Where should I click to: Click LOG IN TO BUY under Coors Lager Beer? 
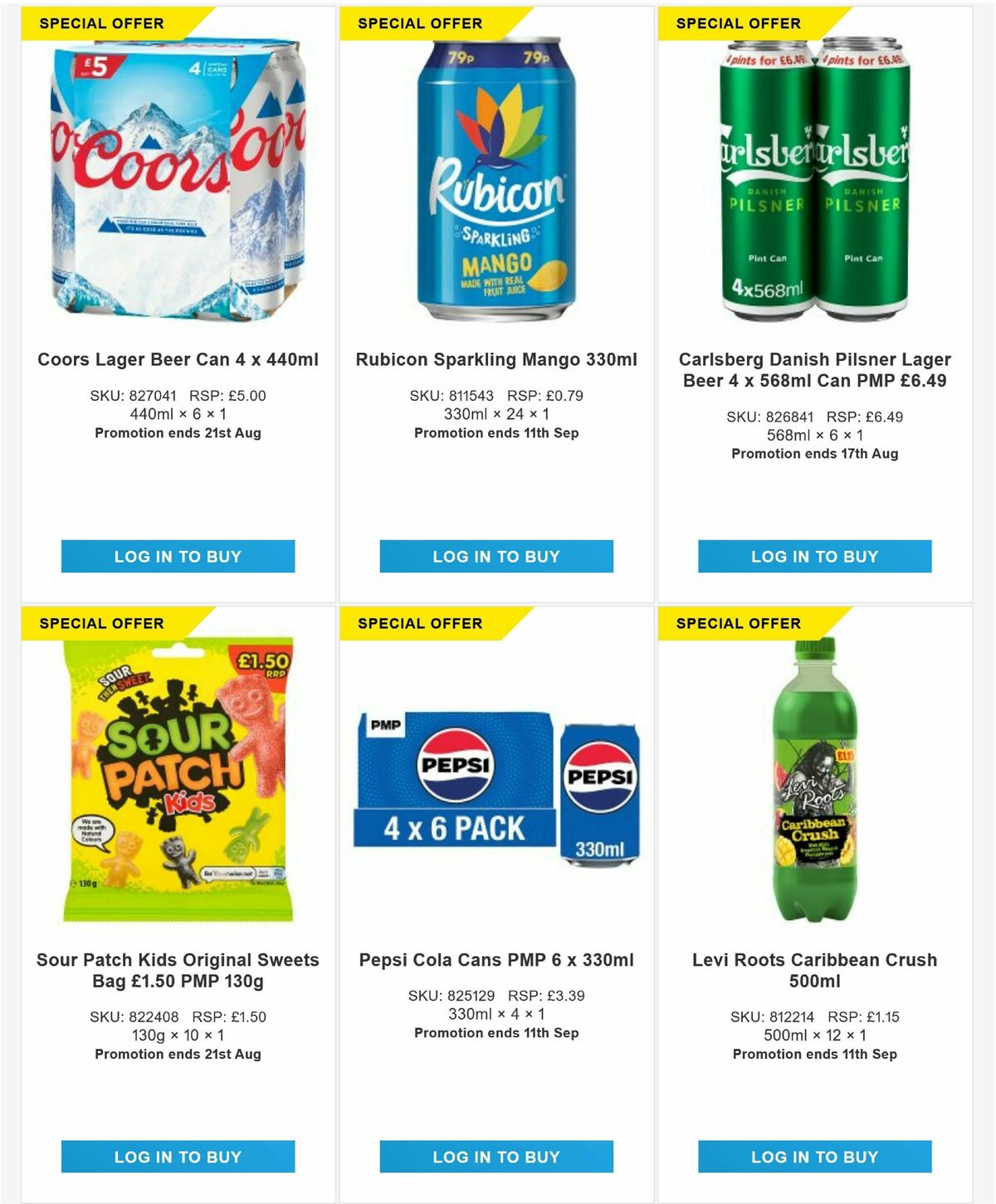point(178,557)
